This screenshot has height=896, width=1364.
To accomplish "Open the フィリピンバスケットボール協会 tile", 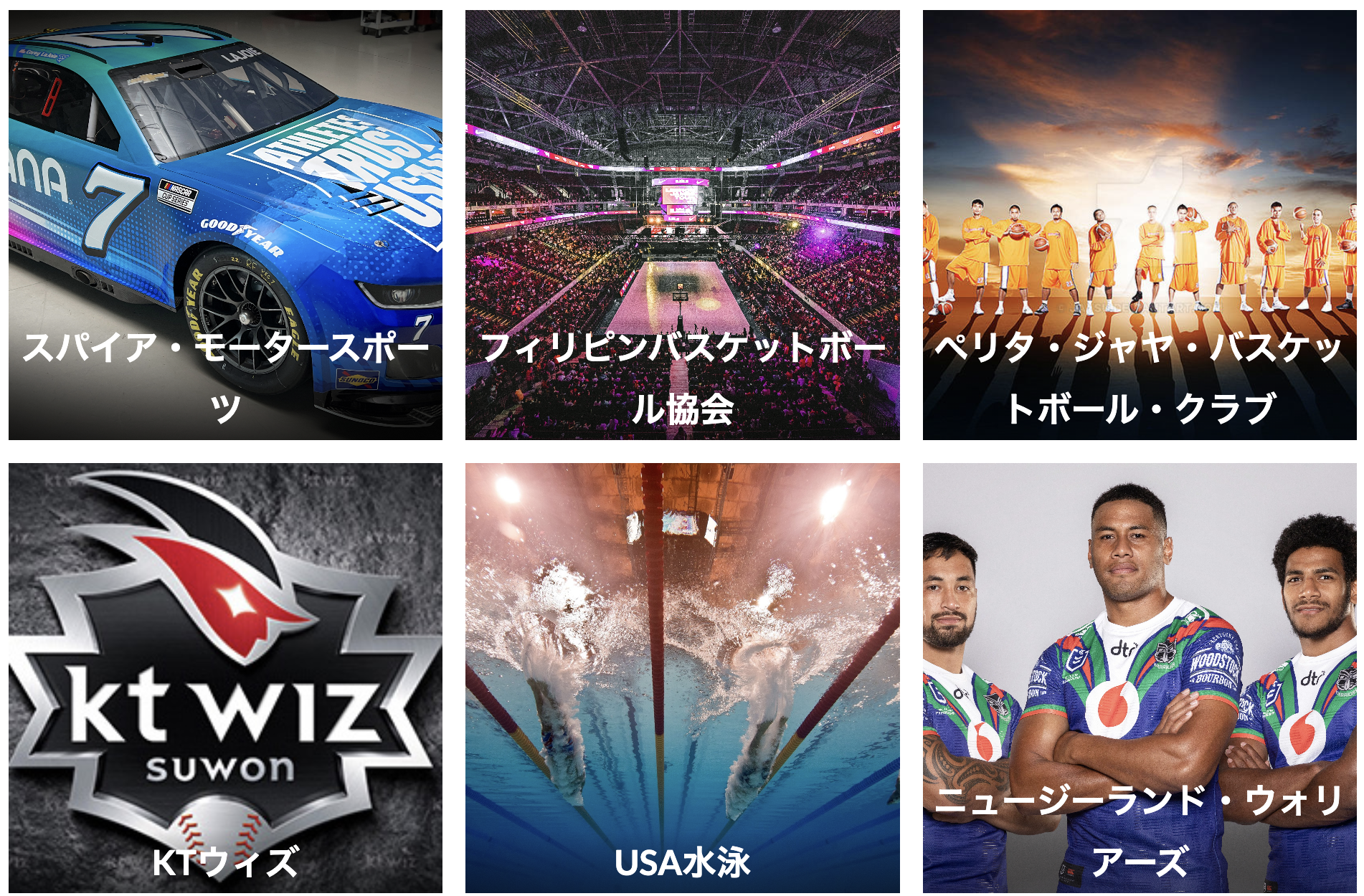I will pyautogui.click(x=682, y=224).
